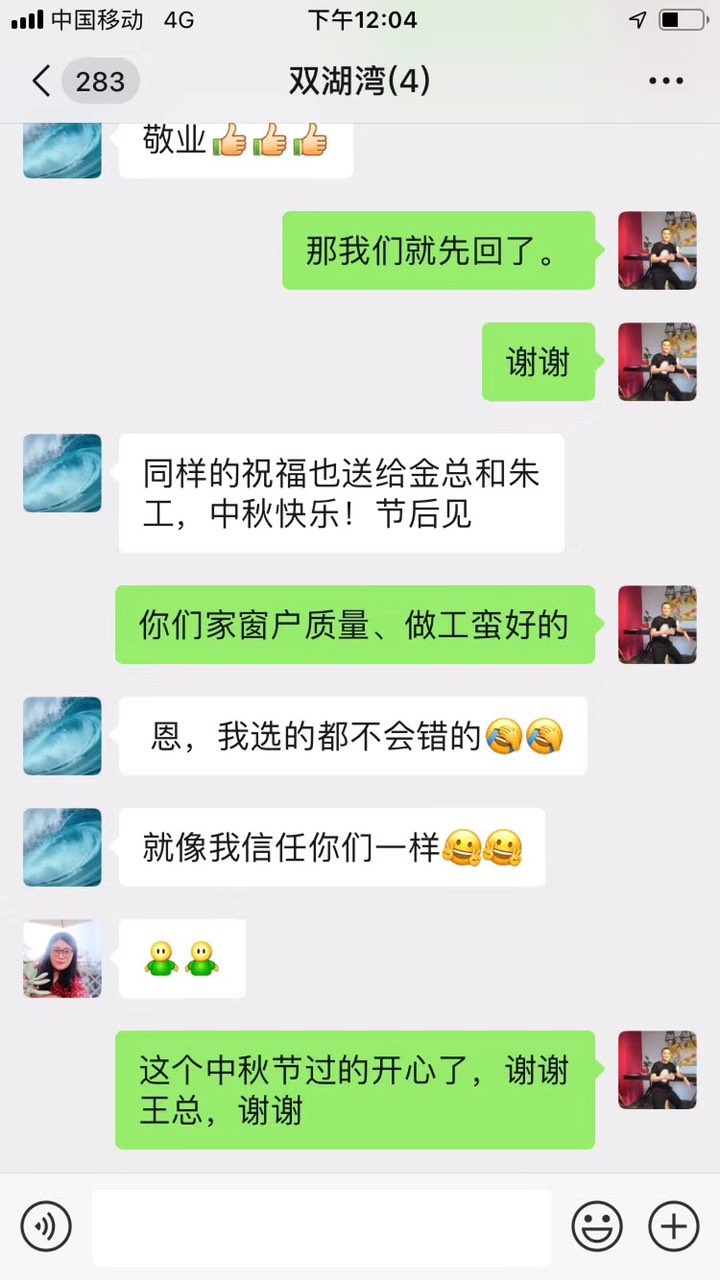The width and height of the screenshot is (720, 1280).
Task: Open the plus attachment menu
Action: (673, 1226)
